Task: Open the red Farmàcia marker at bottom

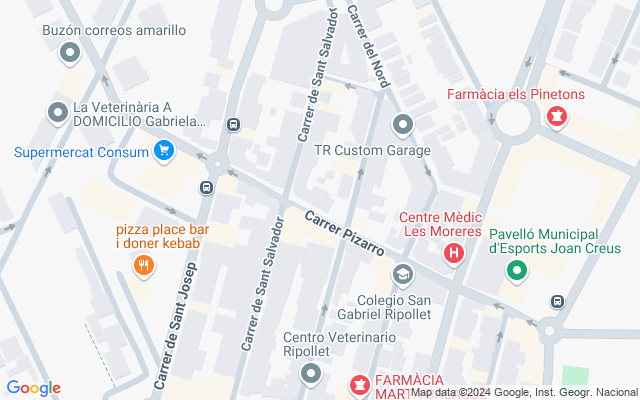Action: [359, 382]
